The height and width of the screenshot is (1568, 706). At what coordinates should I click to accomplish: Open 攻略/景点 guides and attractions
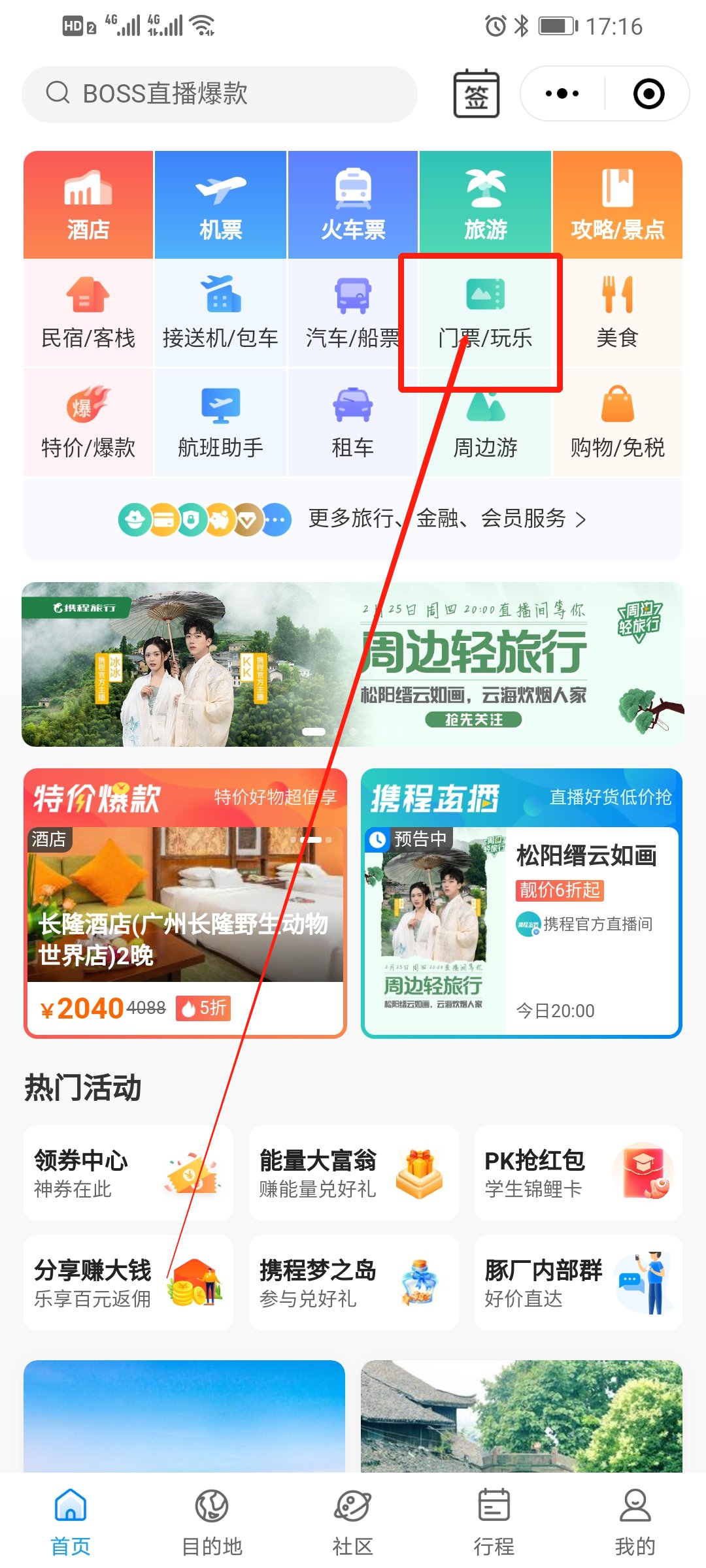pyautogui.click(x=617, y=205)
